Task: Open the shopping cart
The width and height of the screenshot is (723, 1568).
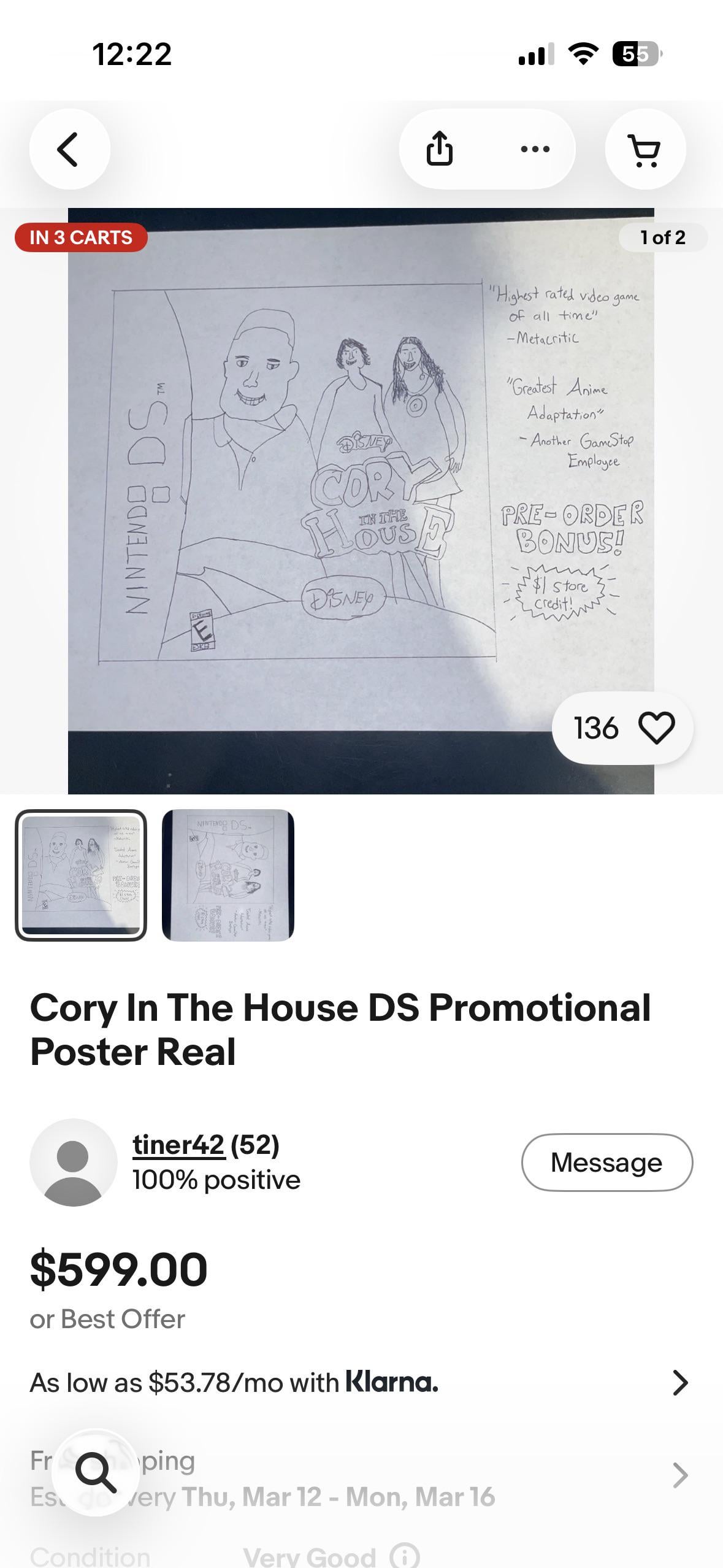Action: [645, 149]
